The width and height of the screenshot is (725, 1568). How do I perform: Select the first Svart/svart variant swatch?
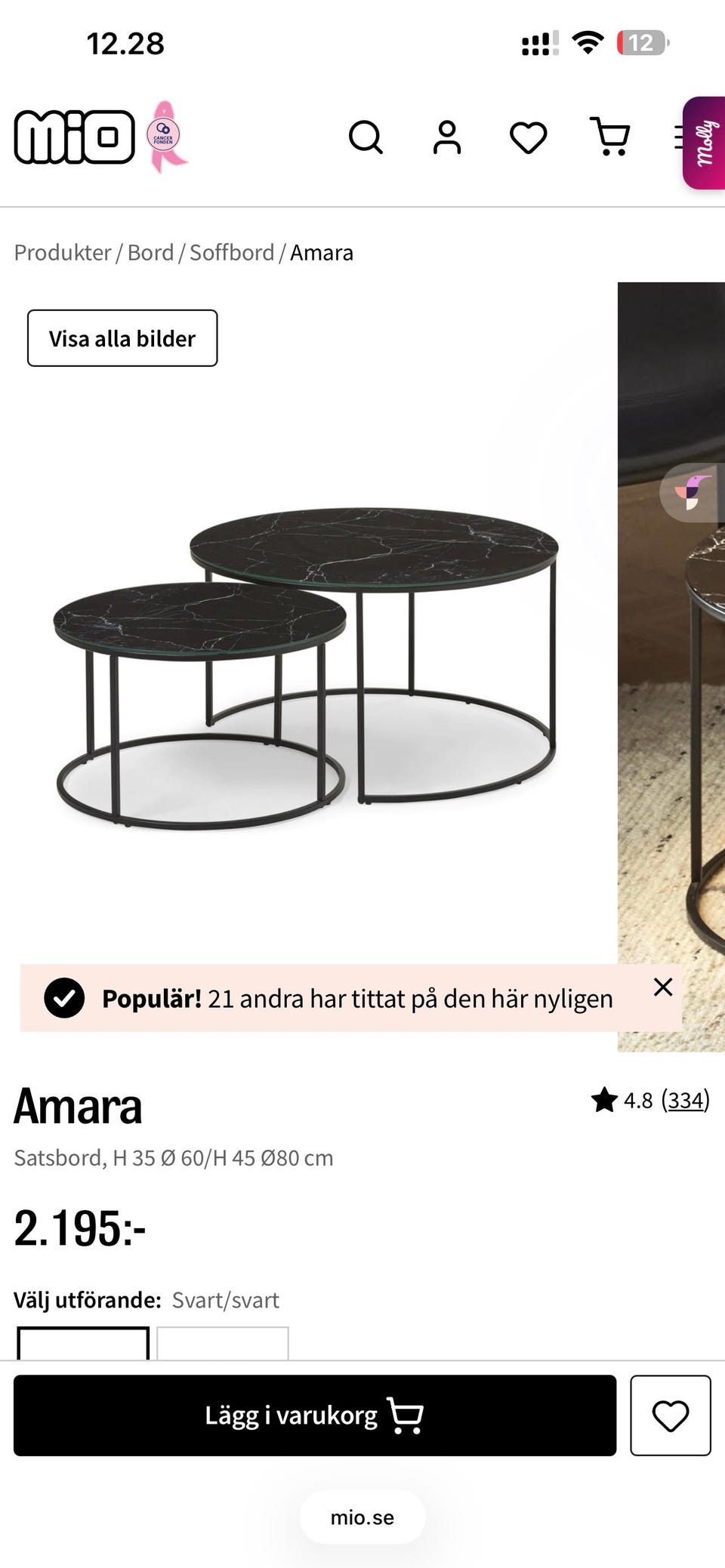tap(83, 1343)
